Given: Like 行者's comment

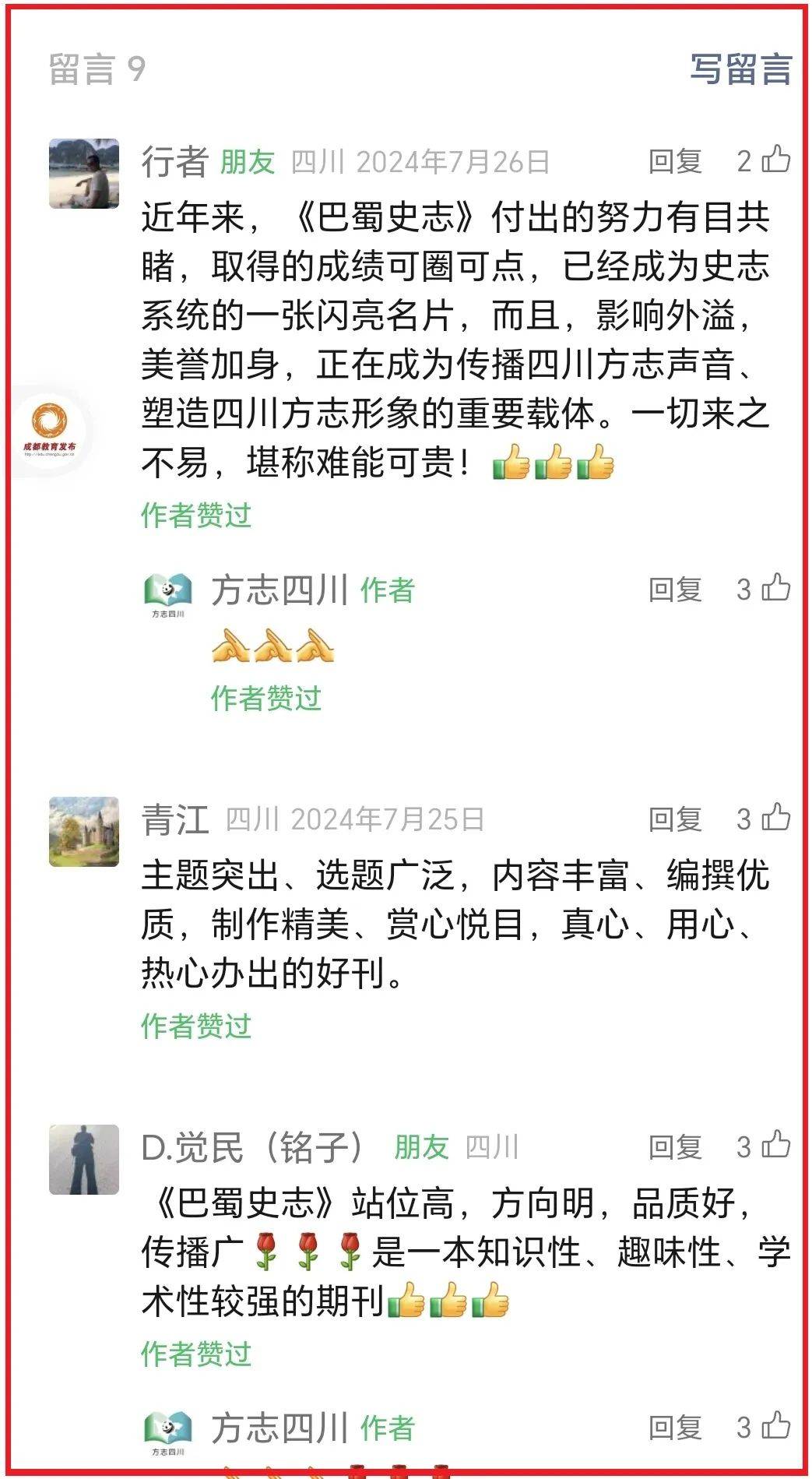Looking at the screenshot, I should pyautogui.click(x=775, y=160).
